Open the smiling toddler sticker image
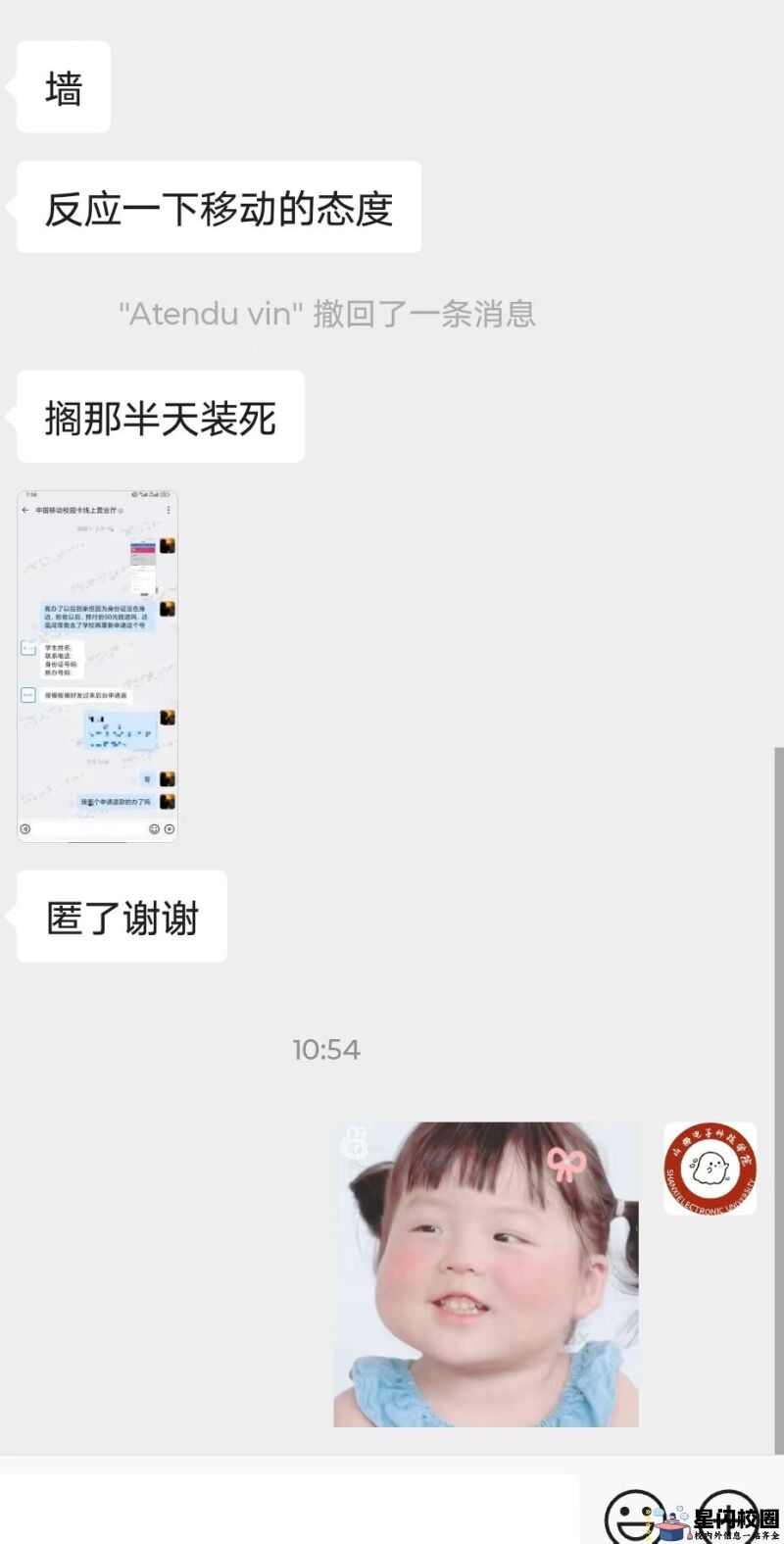The width and height of the screenshot is (784, 1544). [485, 1273]
